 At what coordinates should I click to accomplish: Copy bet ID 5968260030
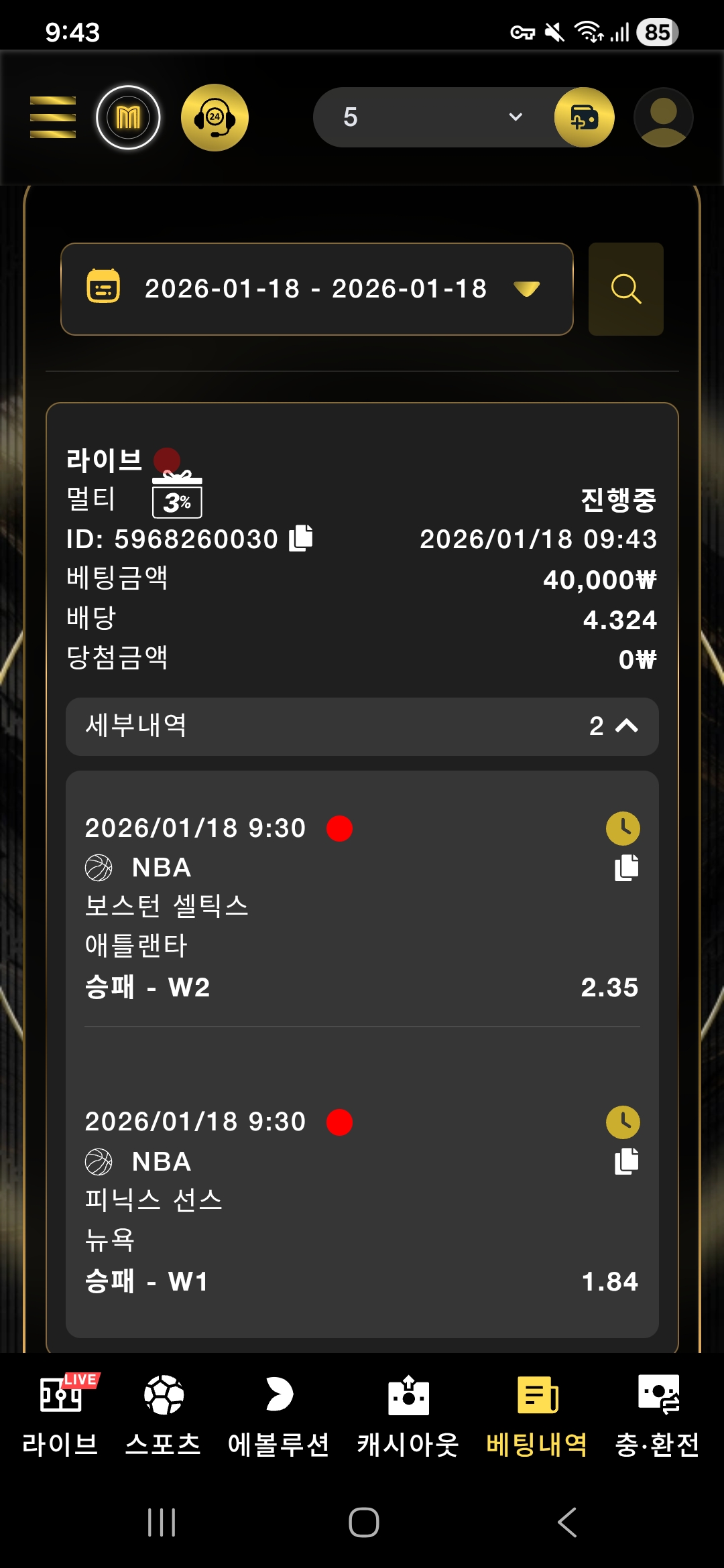tap(301, 538)
